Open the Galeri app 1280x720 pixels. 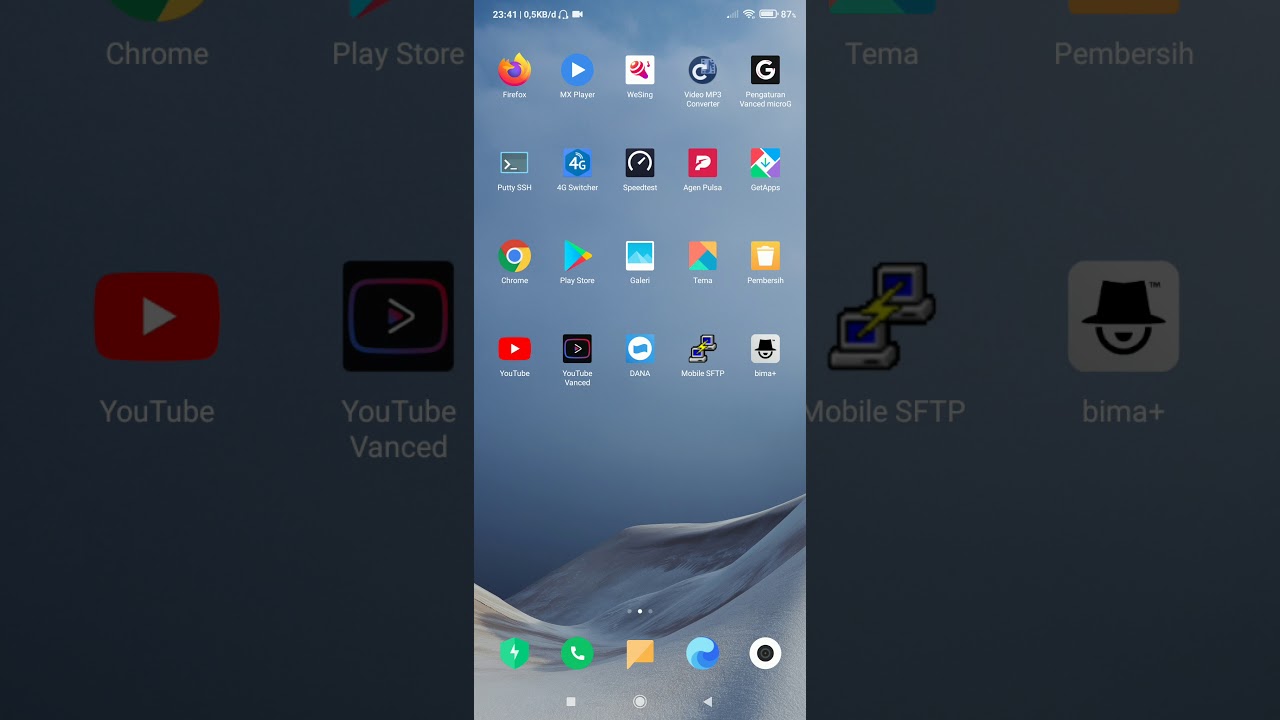640,256
